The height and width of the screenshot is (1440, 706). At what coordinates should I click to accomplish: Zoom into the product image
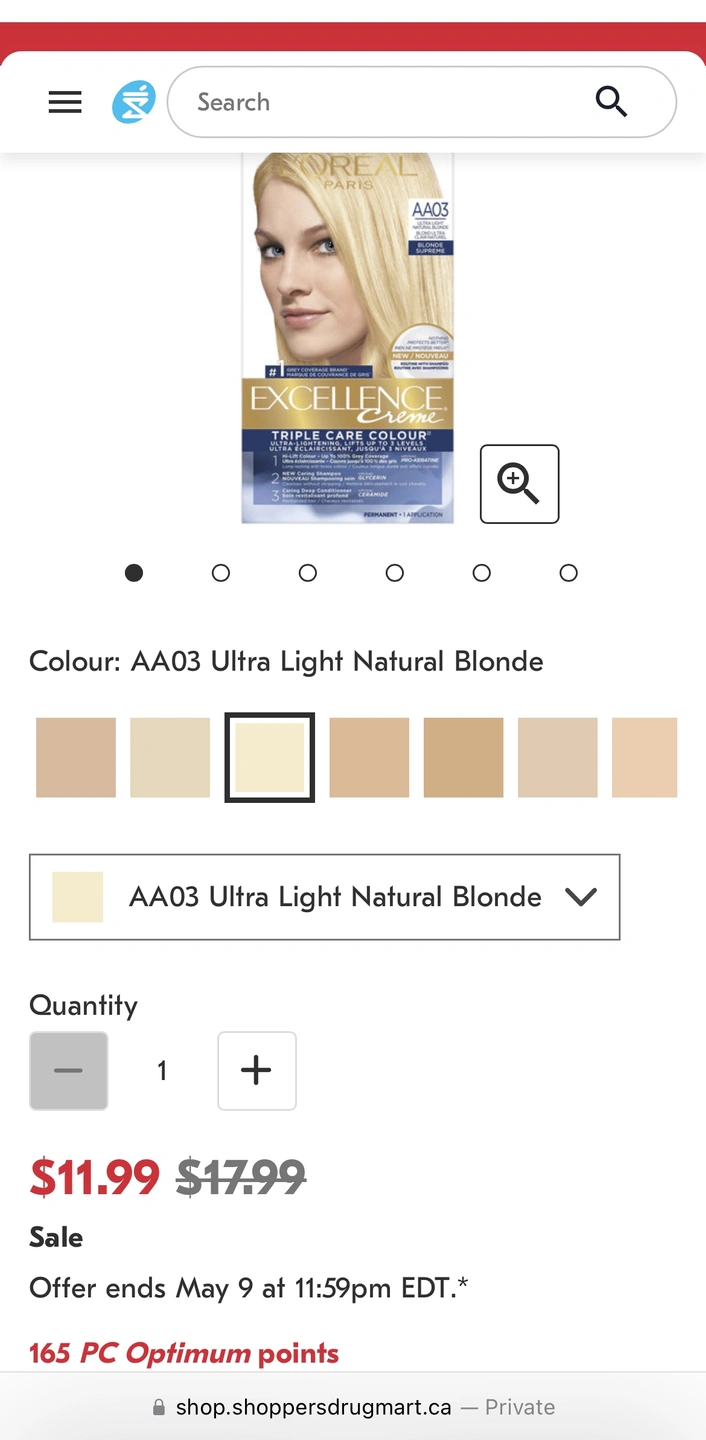(x=519, y=484)
